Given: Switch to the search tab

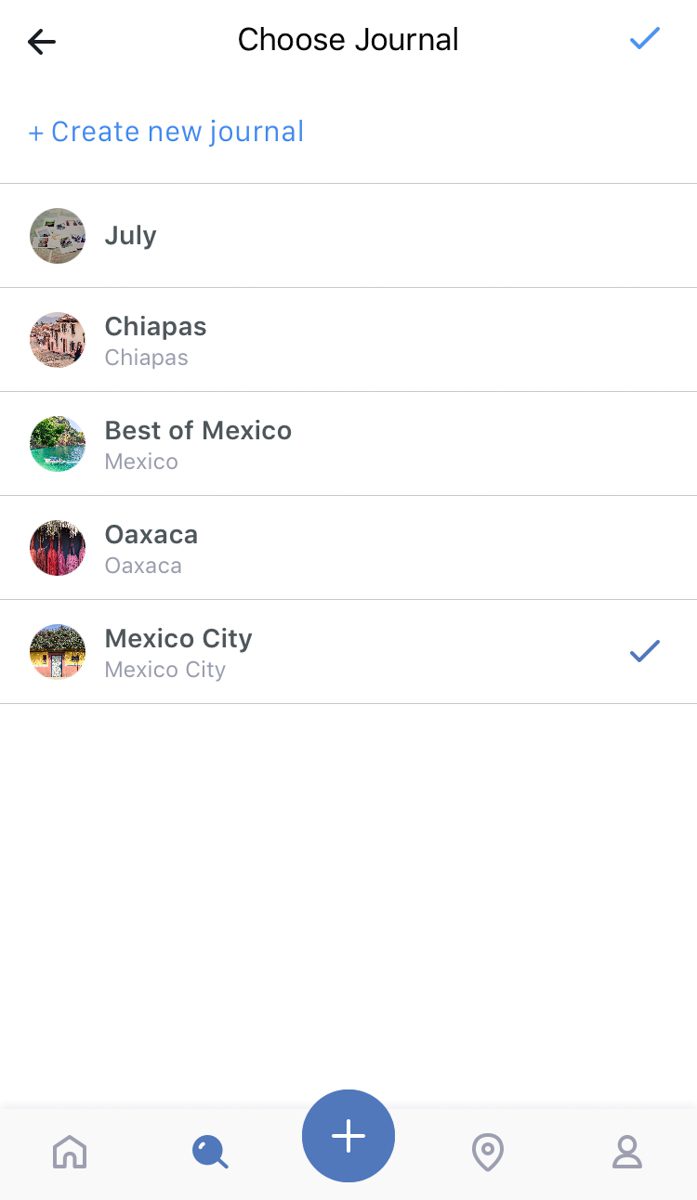Looking at the screenshot, I should point(210,1152).
